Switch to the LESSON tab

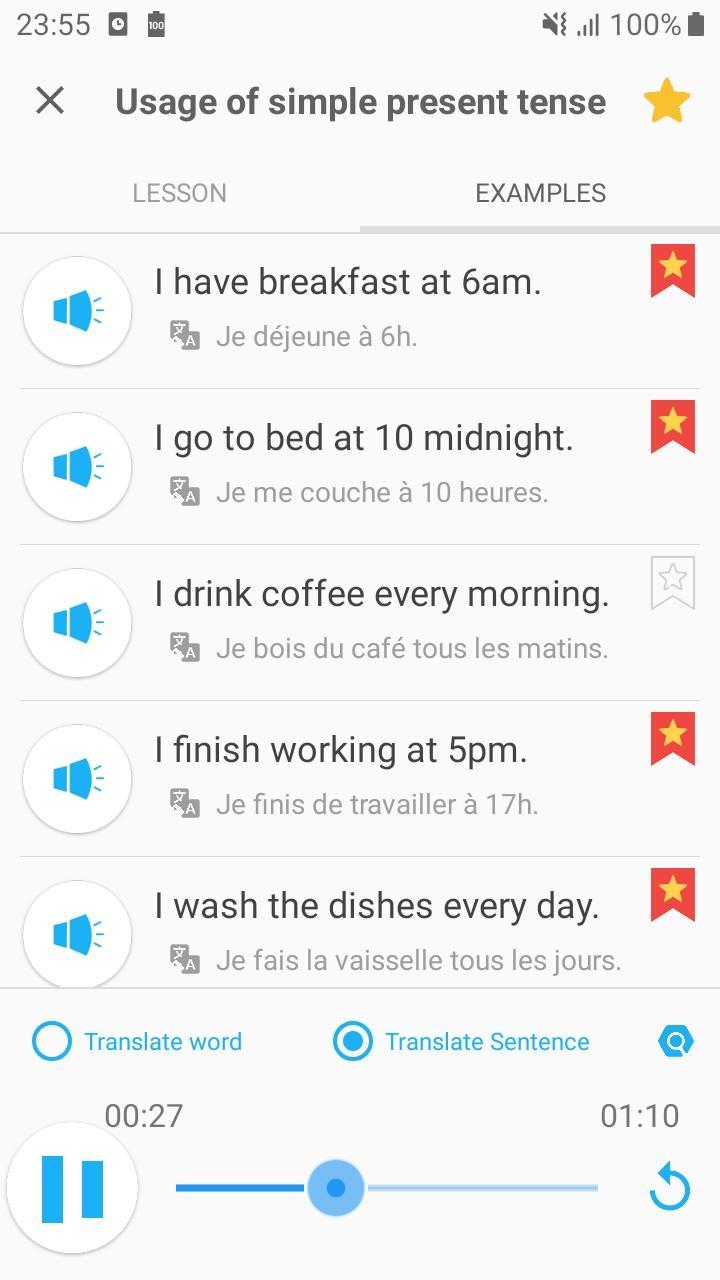(180, 193)
